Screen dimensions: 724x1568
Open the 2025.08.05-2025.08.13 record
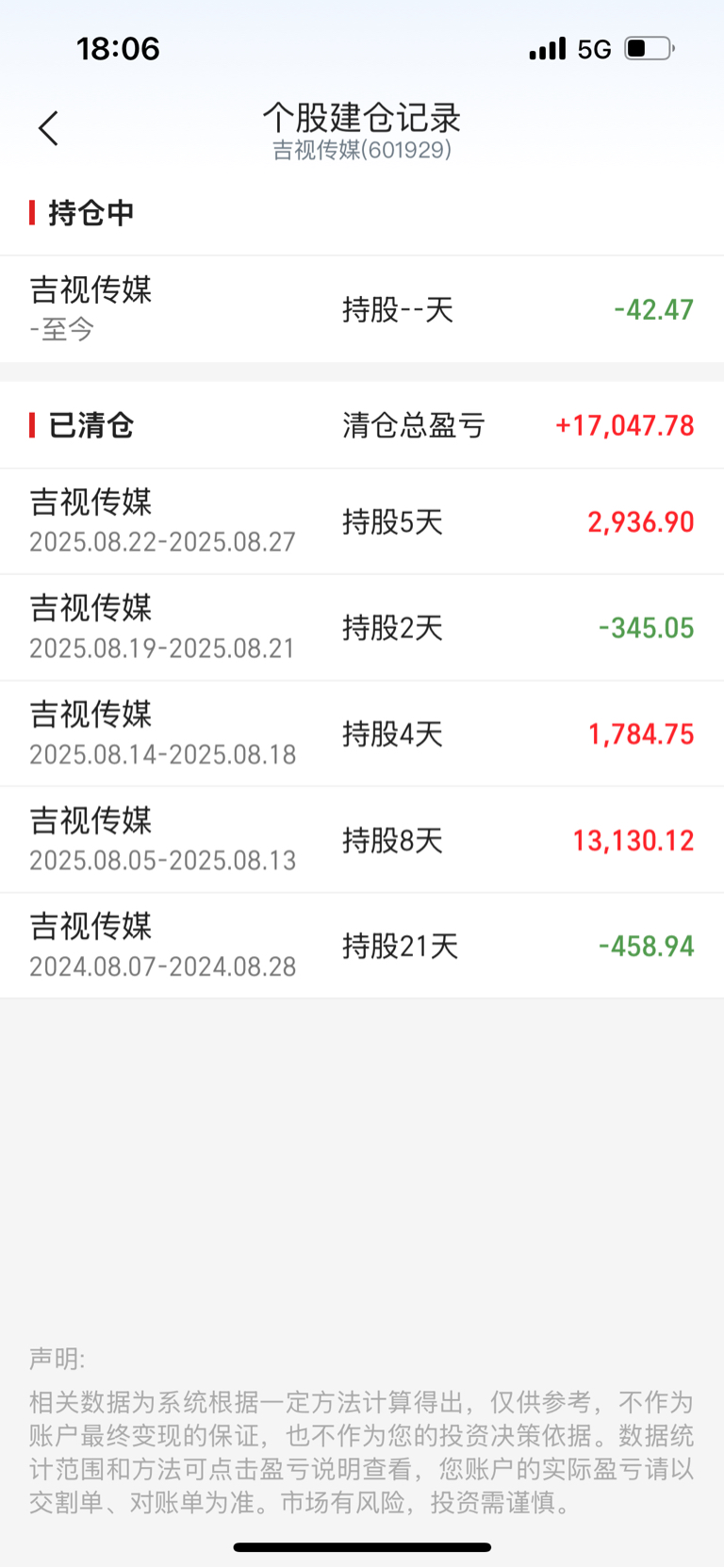coord(362,840)
